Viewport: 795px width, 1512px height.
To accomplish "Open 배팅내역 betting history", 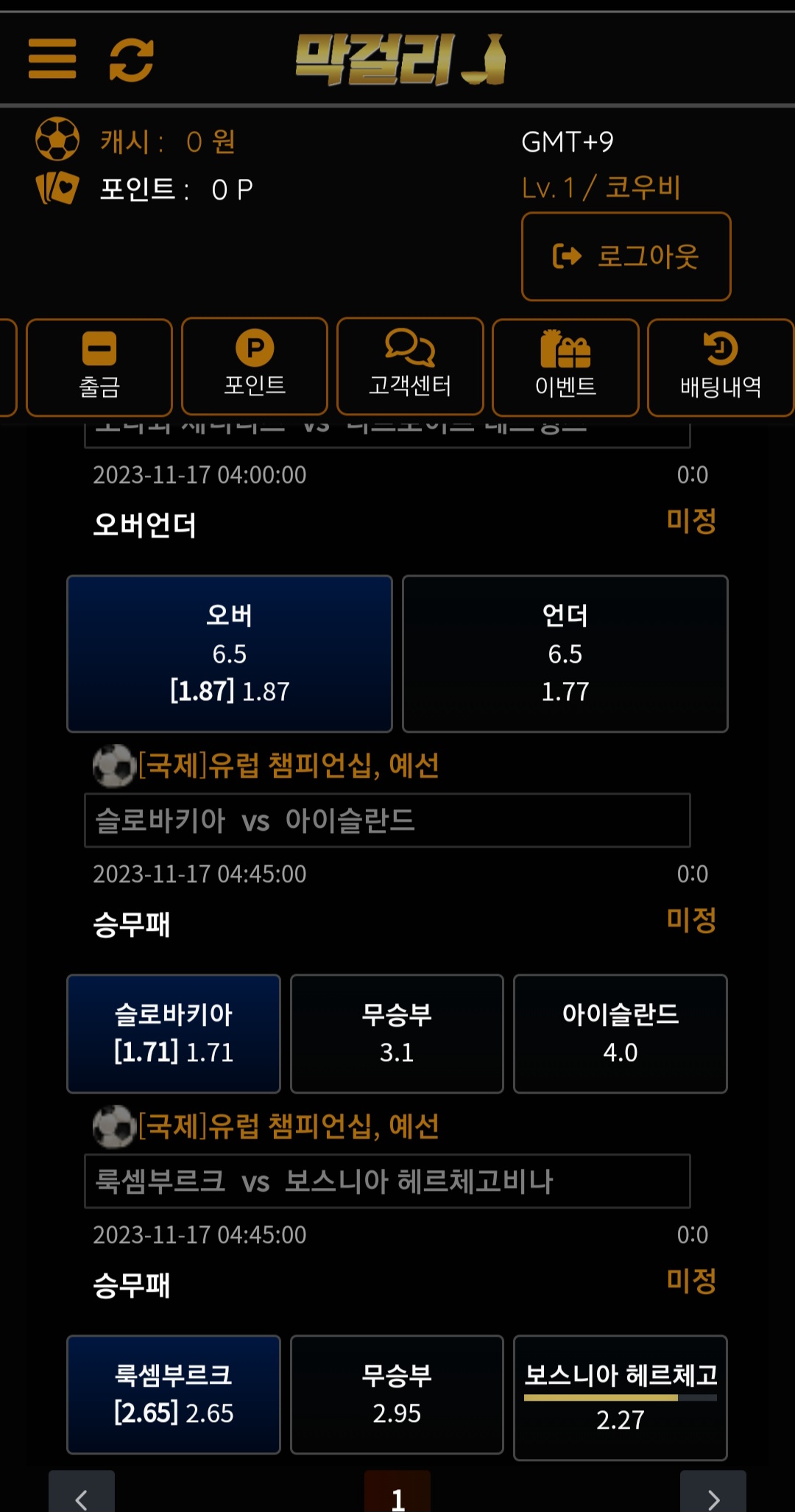I will 720,367.
